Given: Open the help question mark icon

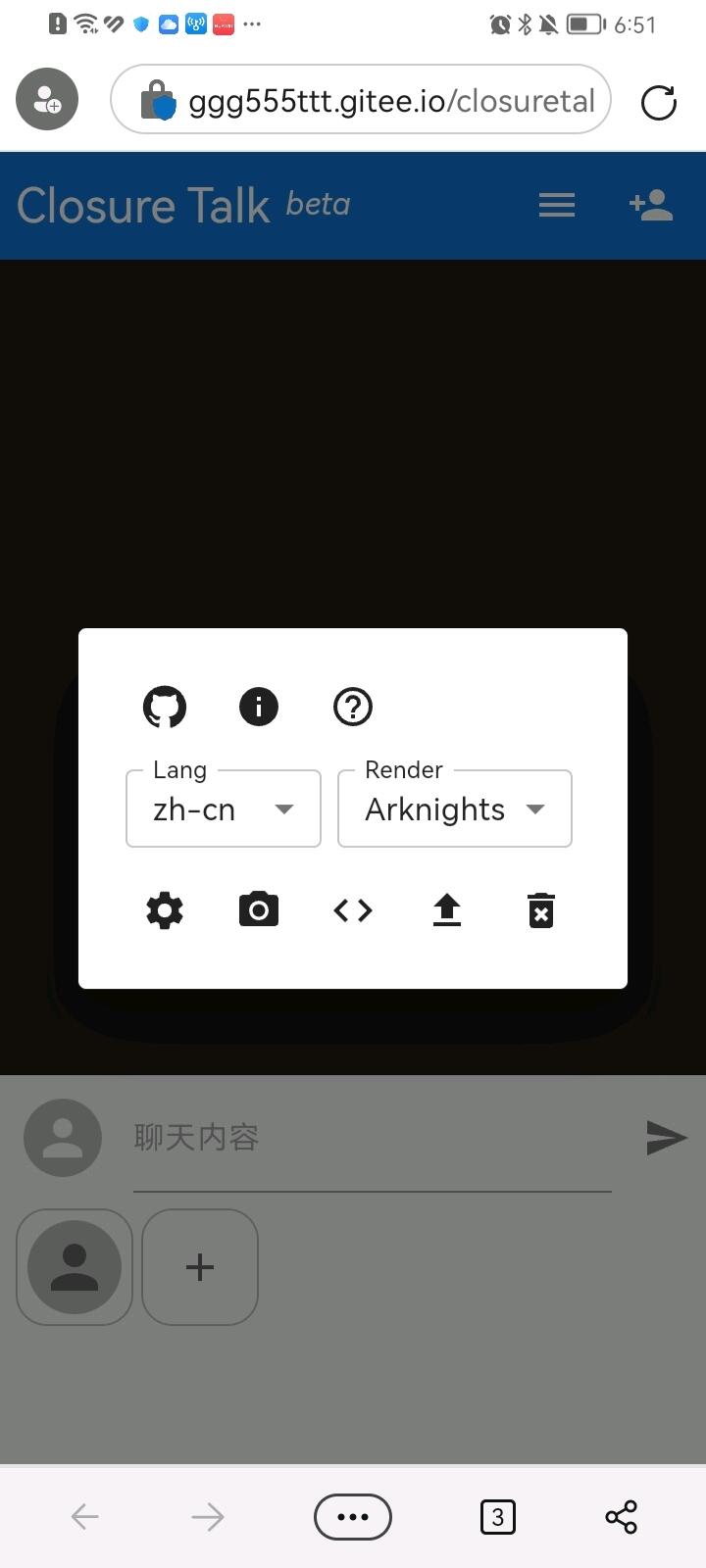Looking at the screenshot, I should point(353,707).
